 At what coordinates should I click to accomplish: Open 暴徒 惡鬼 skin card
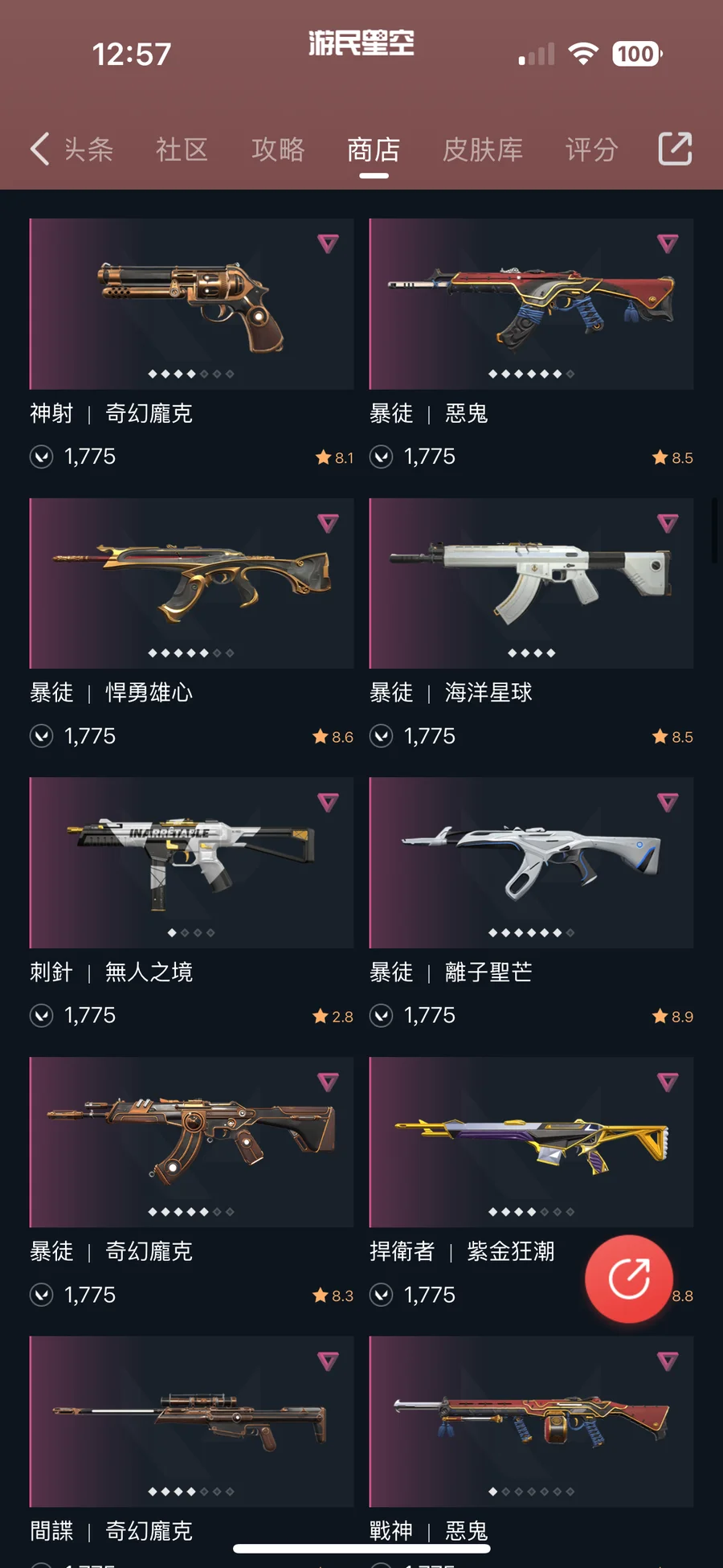pyautogui.click(x=531, y=305)
